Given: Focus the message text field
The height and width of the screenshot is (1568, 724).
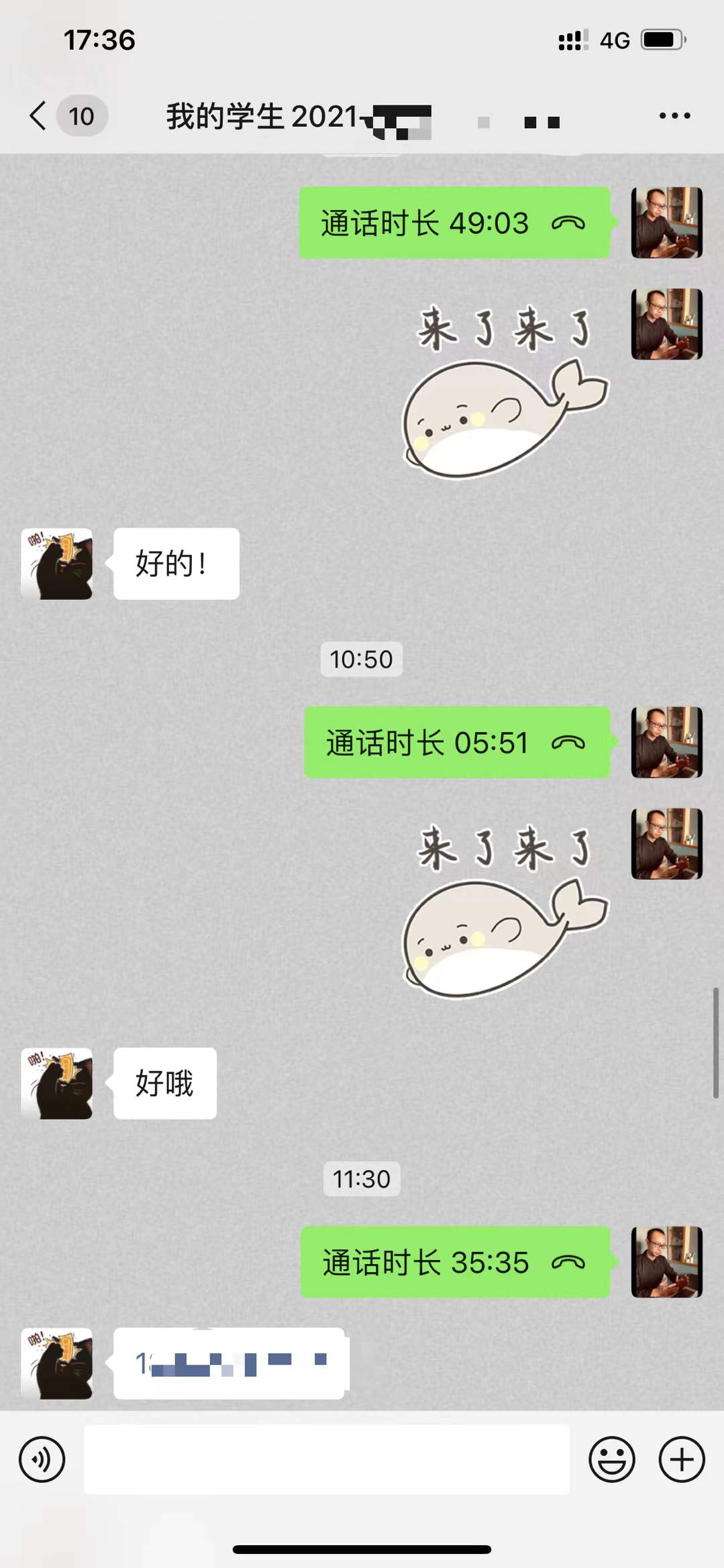Looking at the screenshot, I should coord(327,1459).
